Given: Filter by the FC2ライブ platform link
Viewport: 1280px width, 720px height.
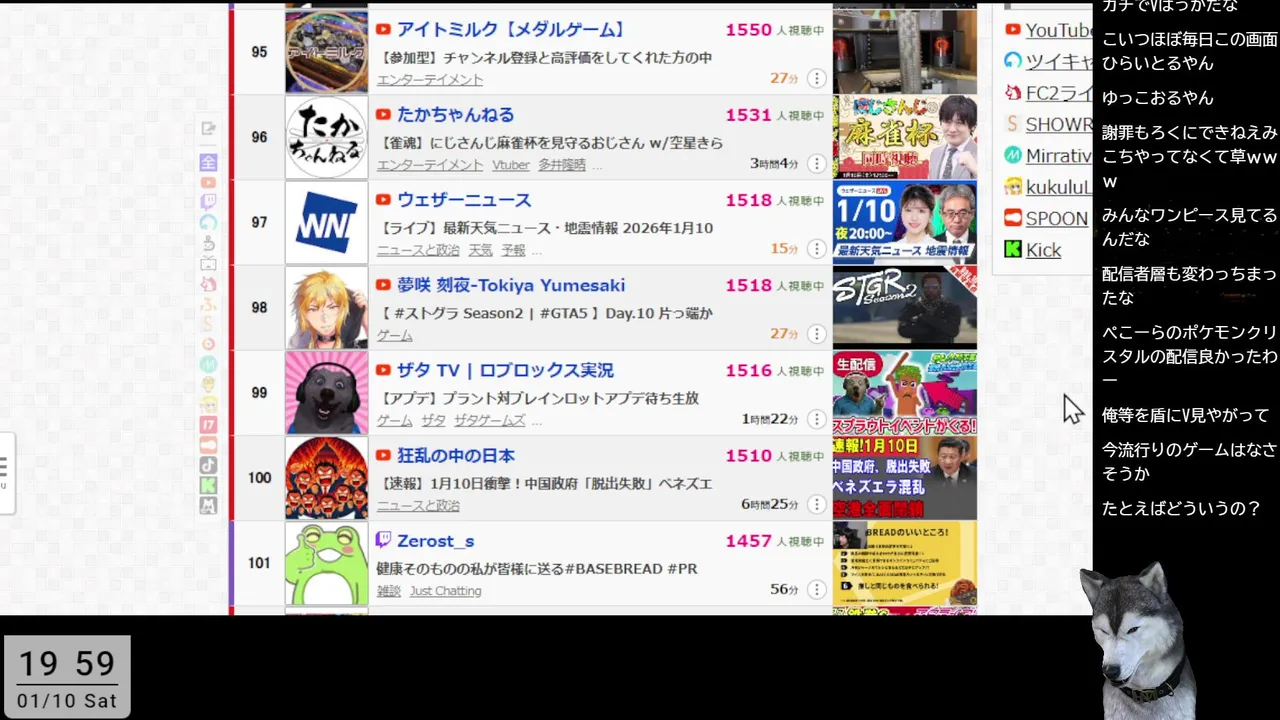Looking at the screenshot, I should pyautogui.click(x=1058, y=93).
